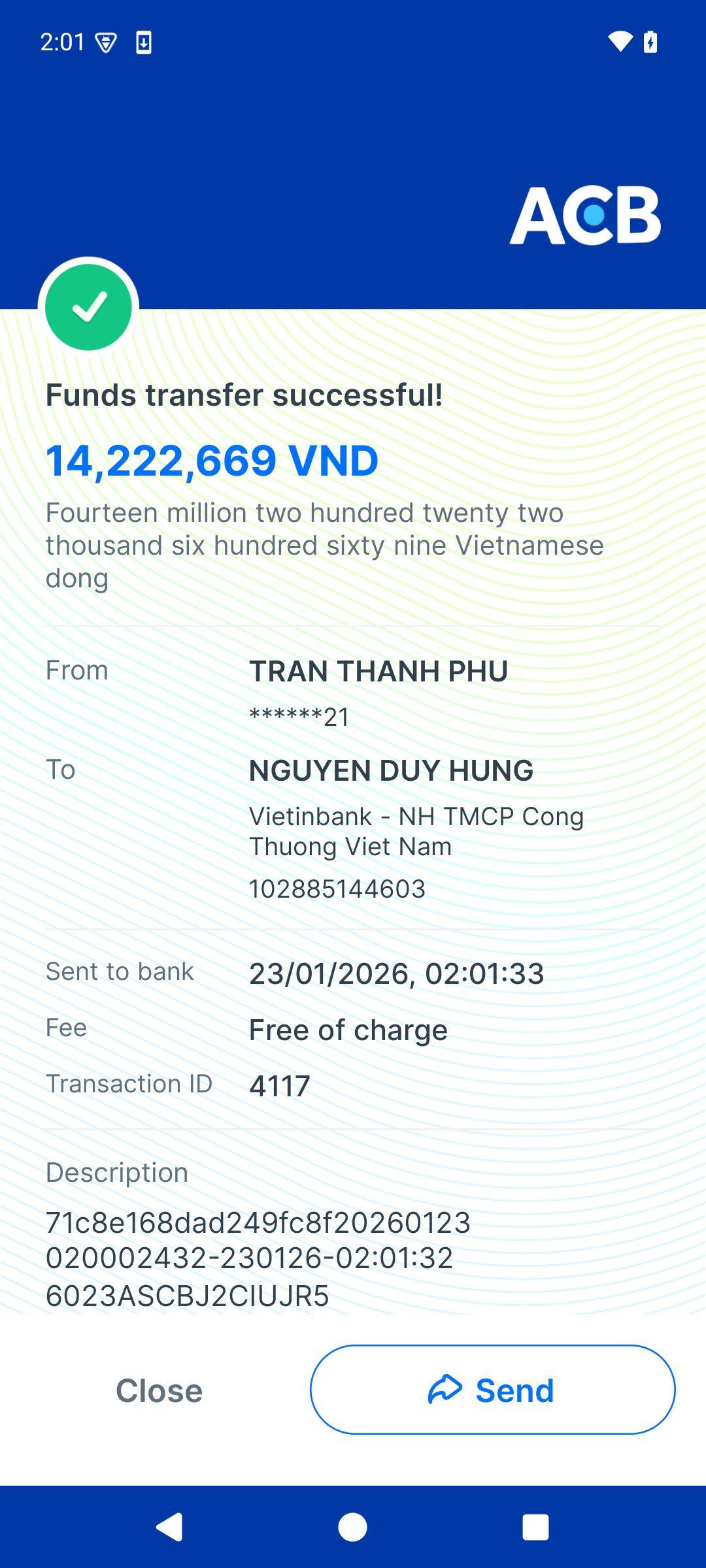
Task: Go back using the system back button
Action: 169,1527
